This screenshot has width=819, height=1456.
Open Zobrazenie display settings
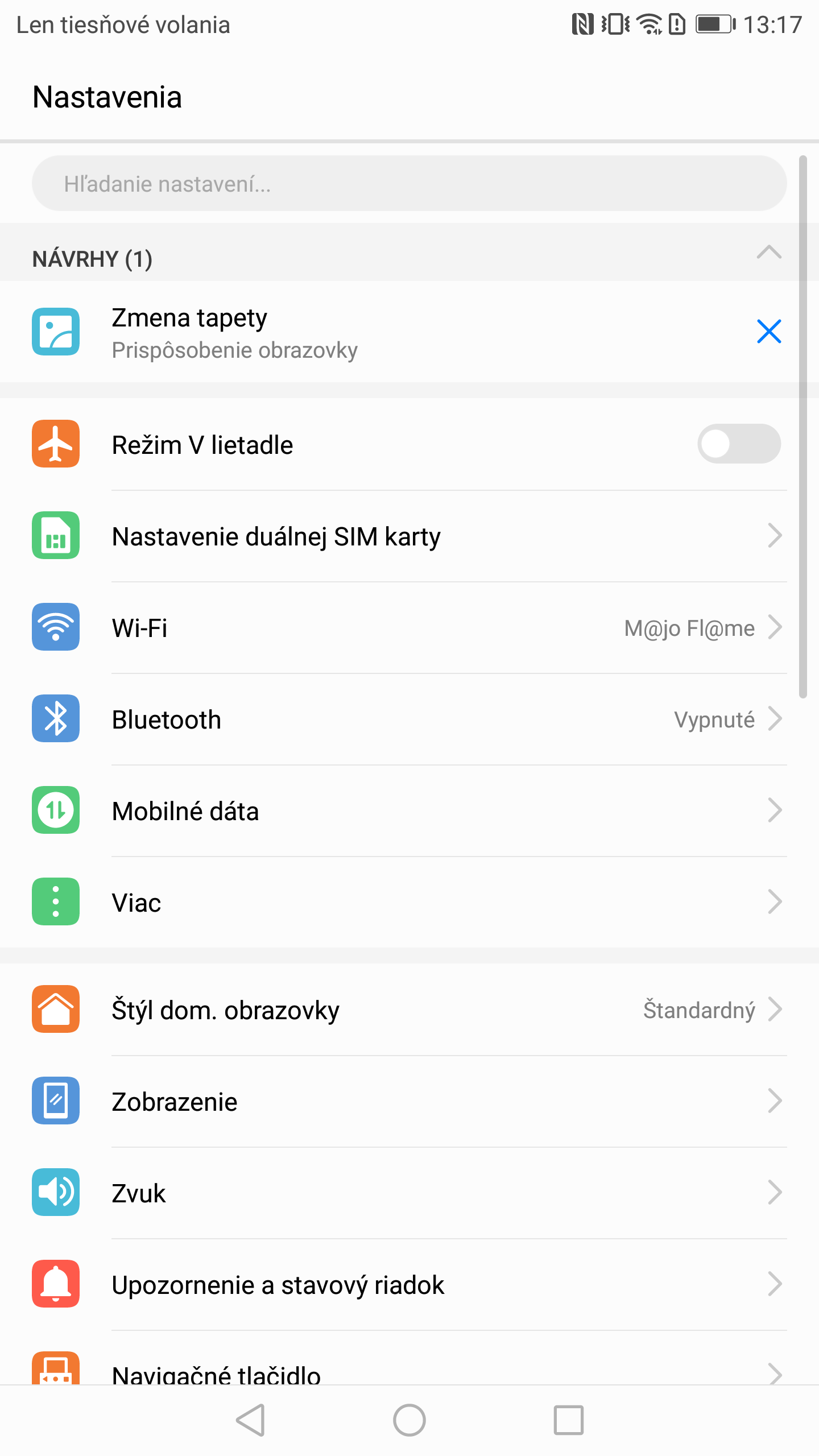(x=409, y=1101)
